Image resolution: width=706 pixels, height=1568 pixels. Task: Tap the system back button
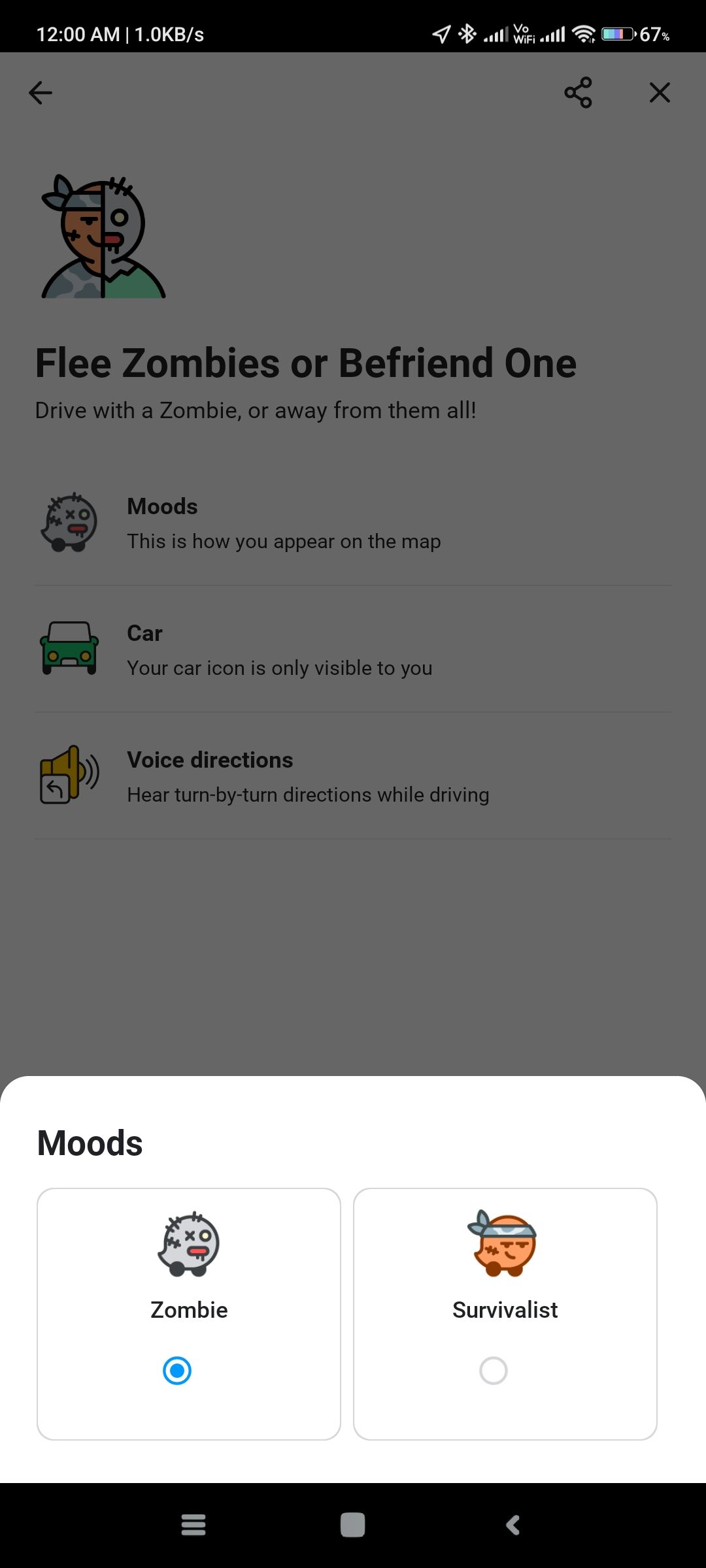pos(513,1526)
